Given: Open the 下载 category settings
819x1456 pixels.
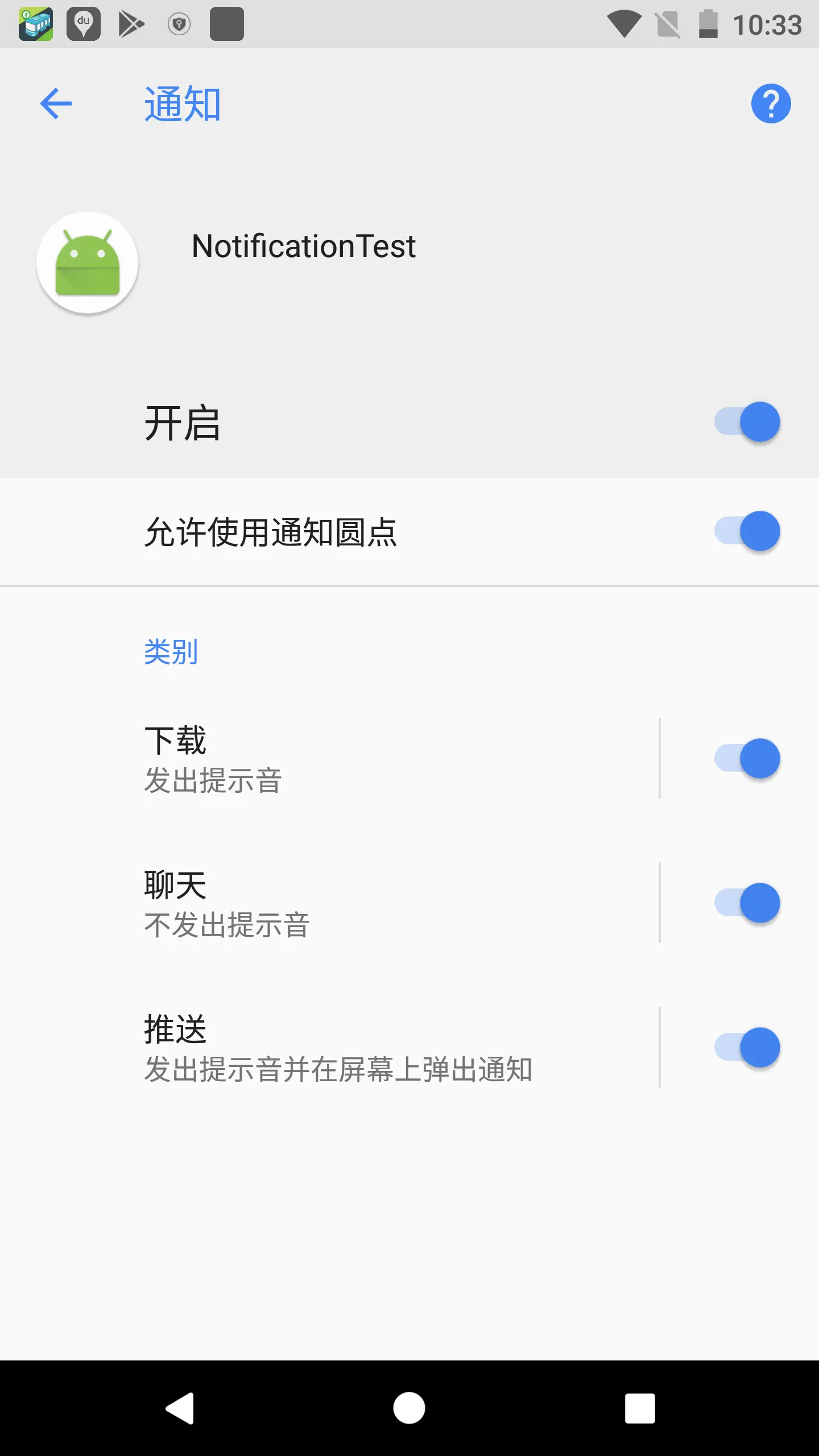Looking at the screenshot, I should pyautogui.click(x=329, y=759).
